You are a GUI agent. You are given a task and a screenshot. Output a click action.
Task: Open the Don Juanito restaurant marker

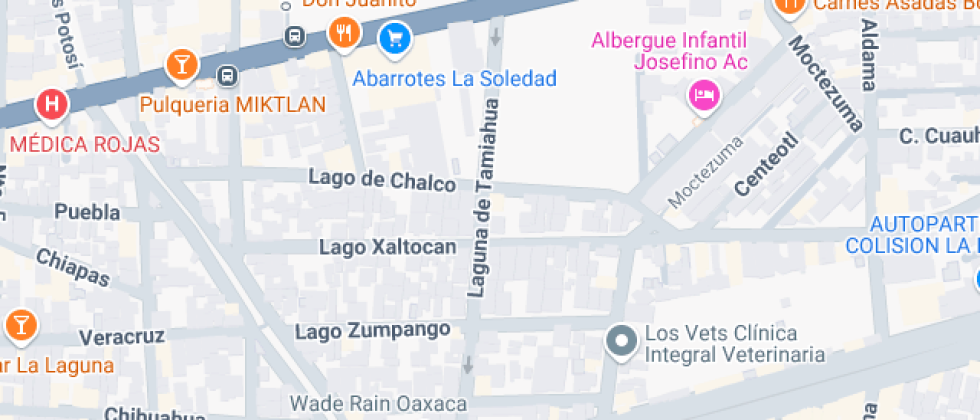point(344,33)
